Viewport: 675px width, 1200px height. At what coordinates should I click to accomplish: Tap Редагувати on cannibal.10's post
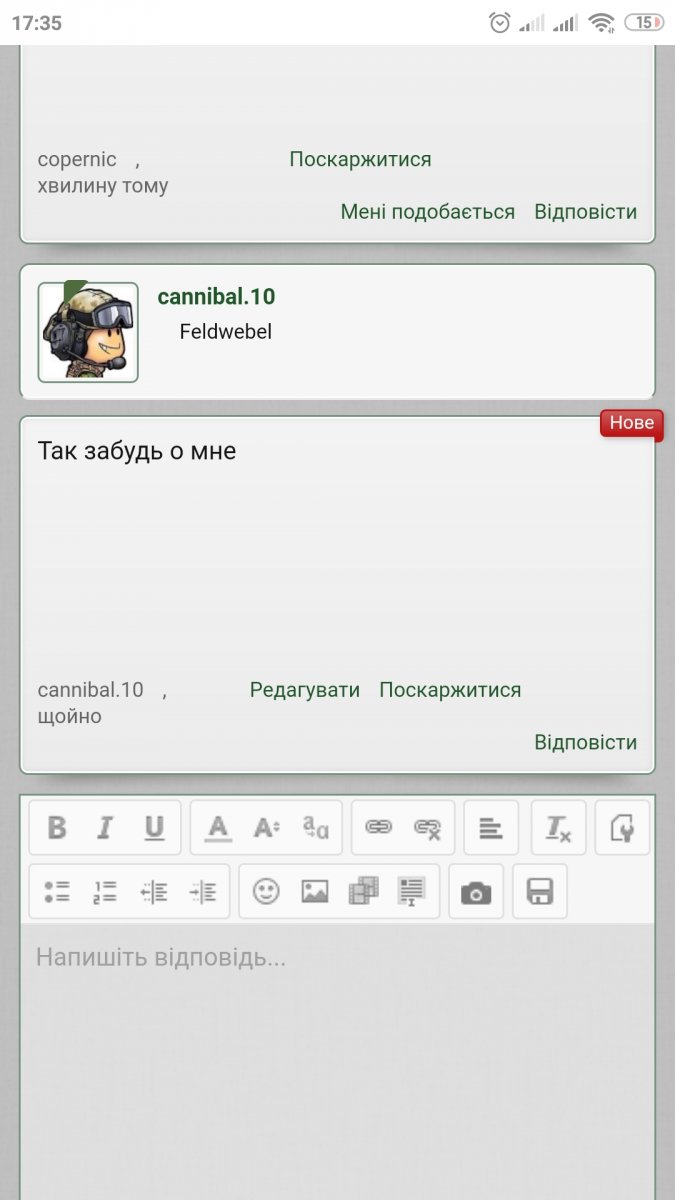304,690
